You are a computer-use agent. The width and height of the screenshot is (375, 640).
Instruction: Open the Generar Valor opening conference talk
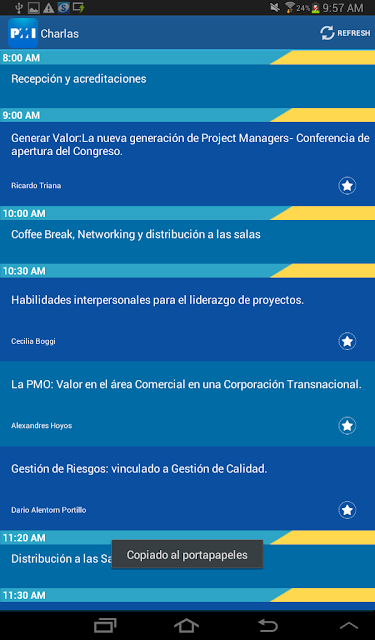click(187, 164)
